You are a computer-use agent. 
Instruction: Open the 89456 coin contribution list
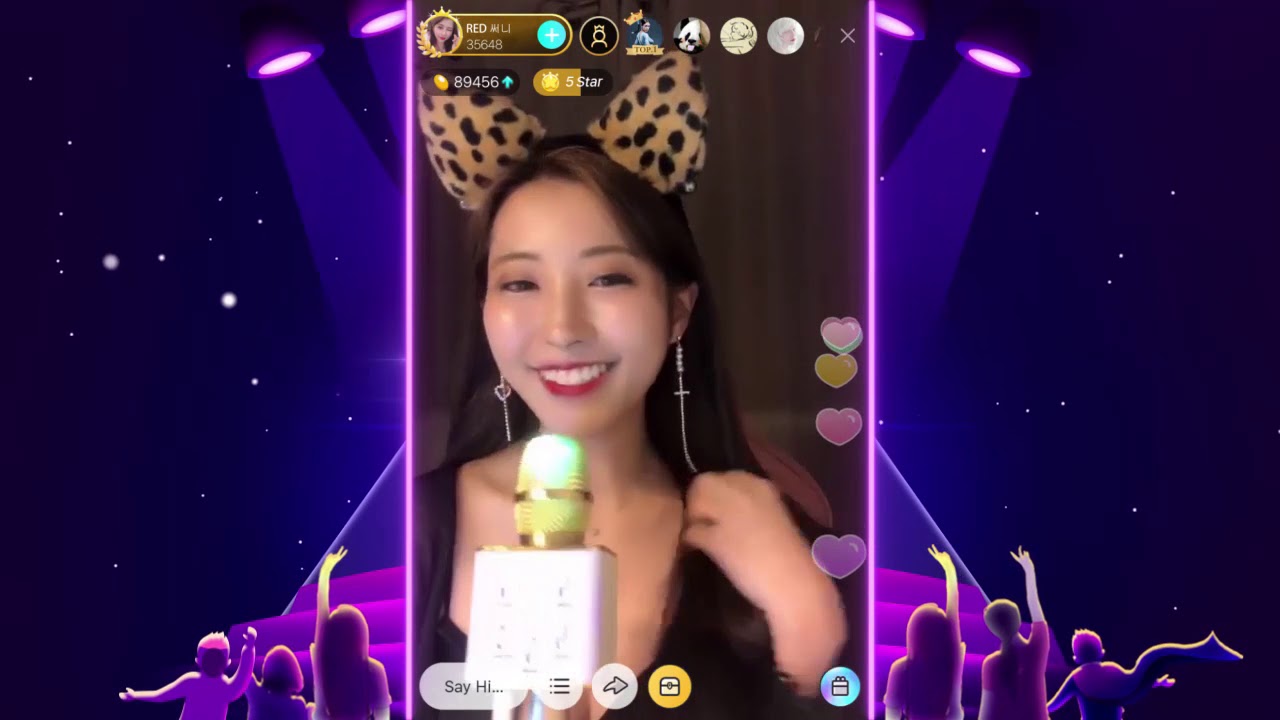coord(474,82)
